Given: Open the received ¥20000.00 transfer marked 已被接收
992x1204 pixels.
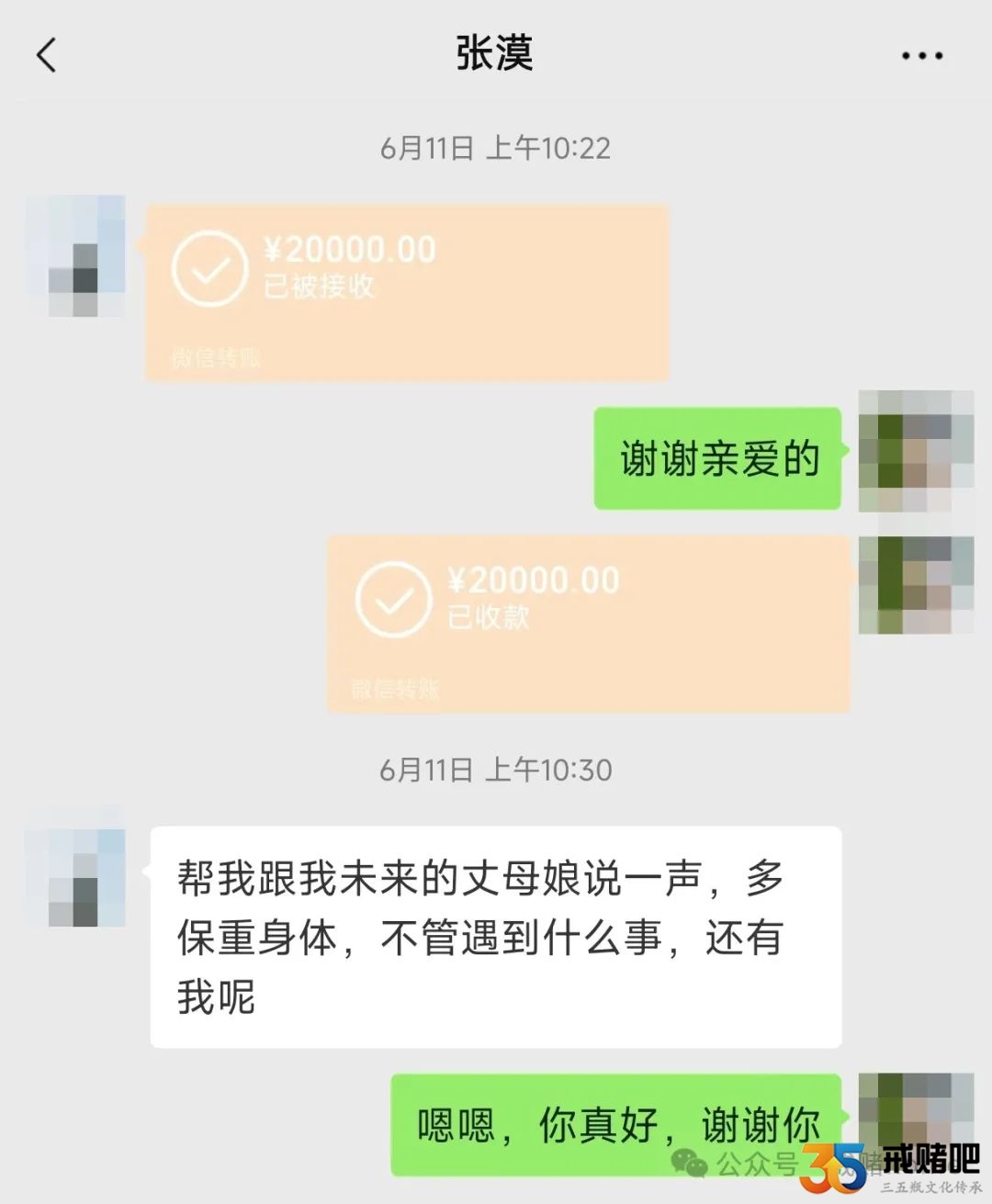Looking at the screenshot, I should pyautogui.click(x=407, y=292).
